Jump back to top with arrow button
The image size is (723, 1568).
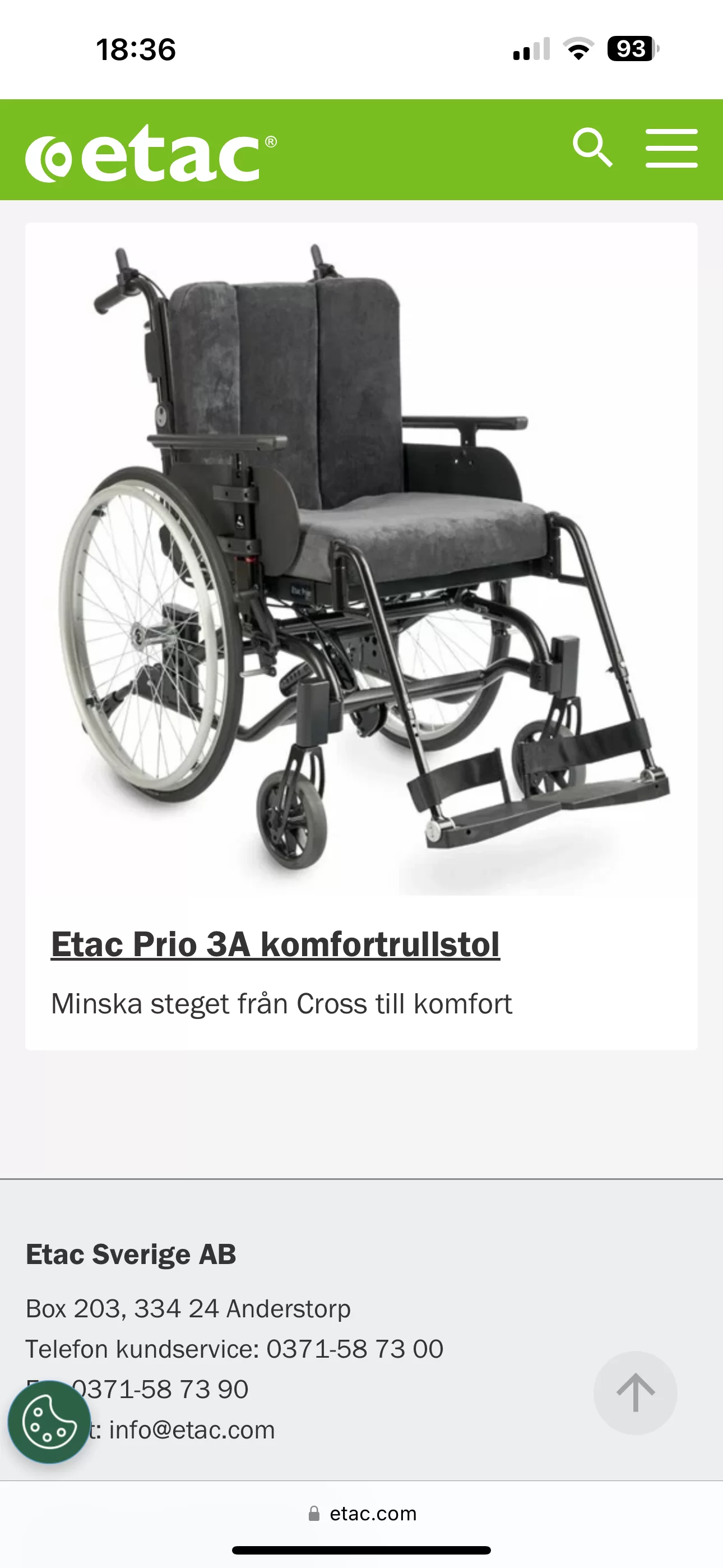click(635, 1392)
